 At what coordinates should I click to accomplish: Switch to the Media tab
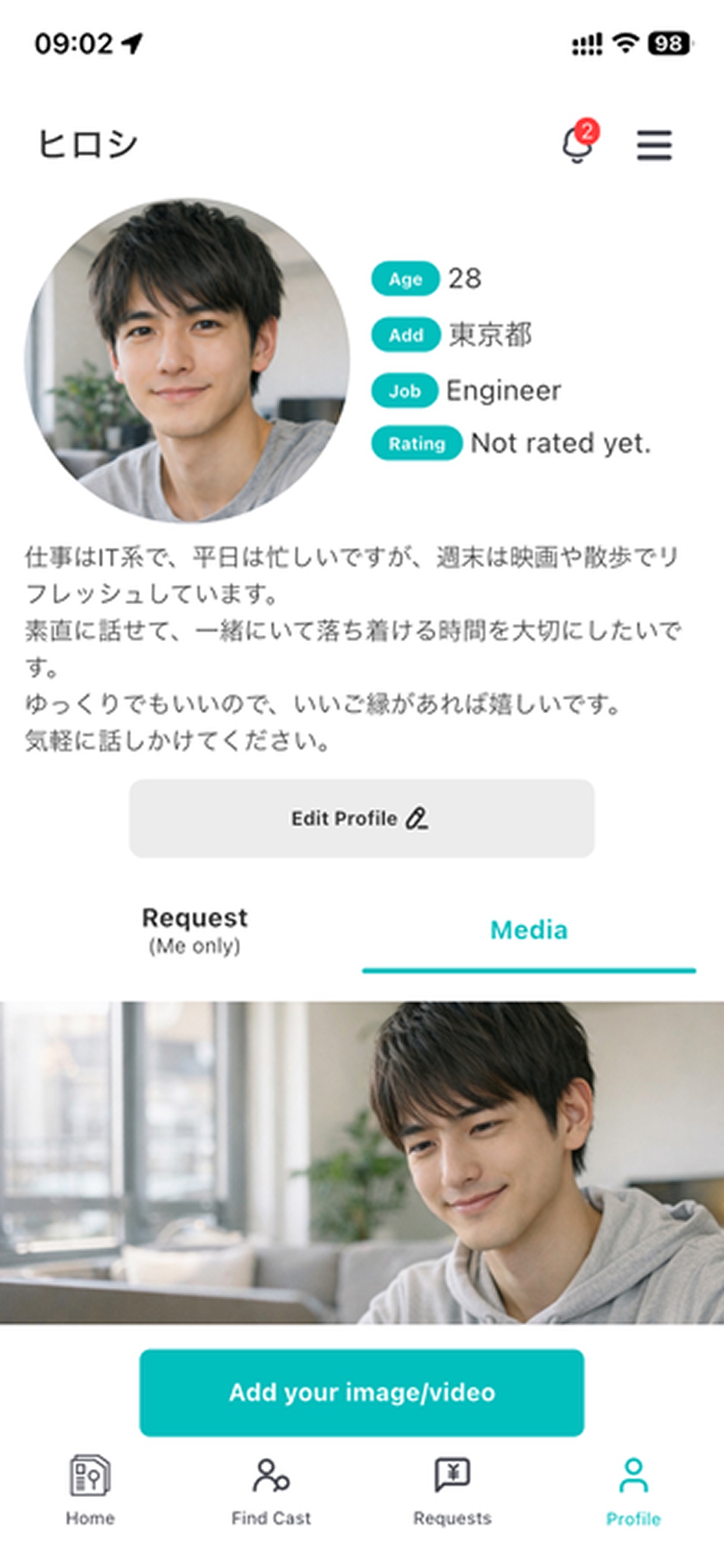pos(528,930)
